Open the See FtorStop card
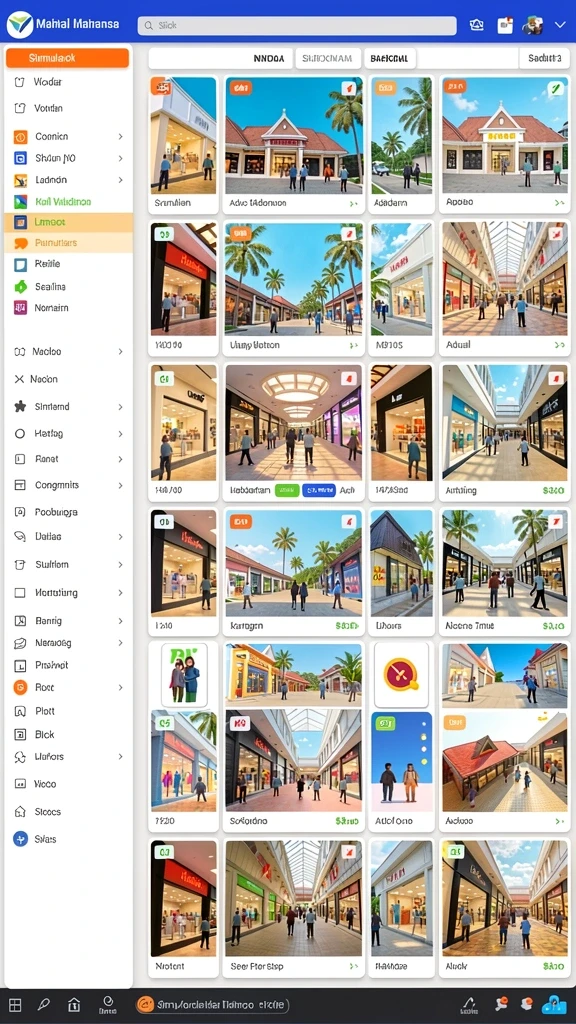 293,908
